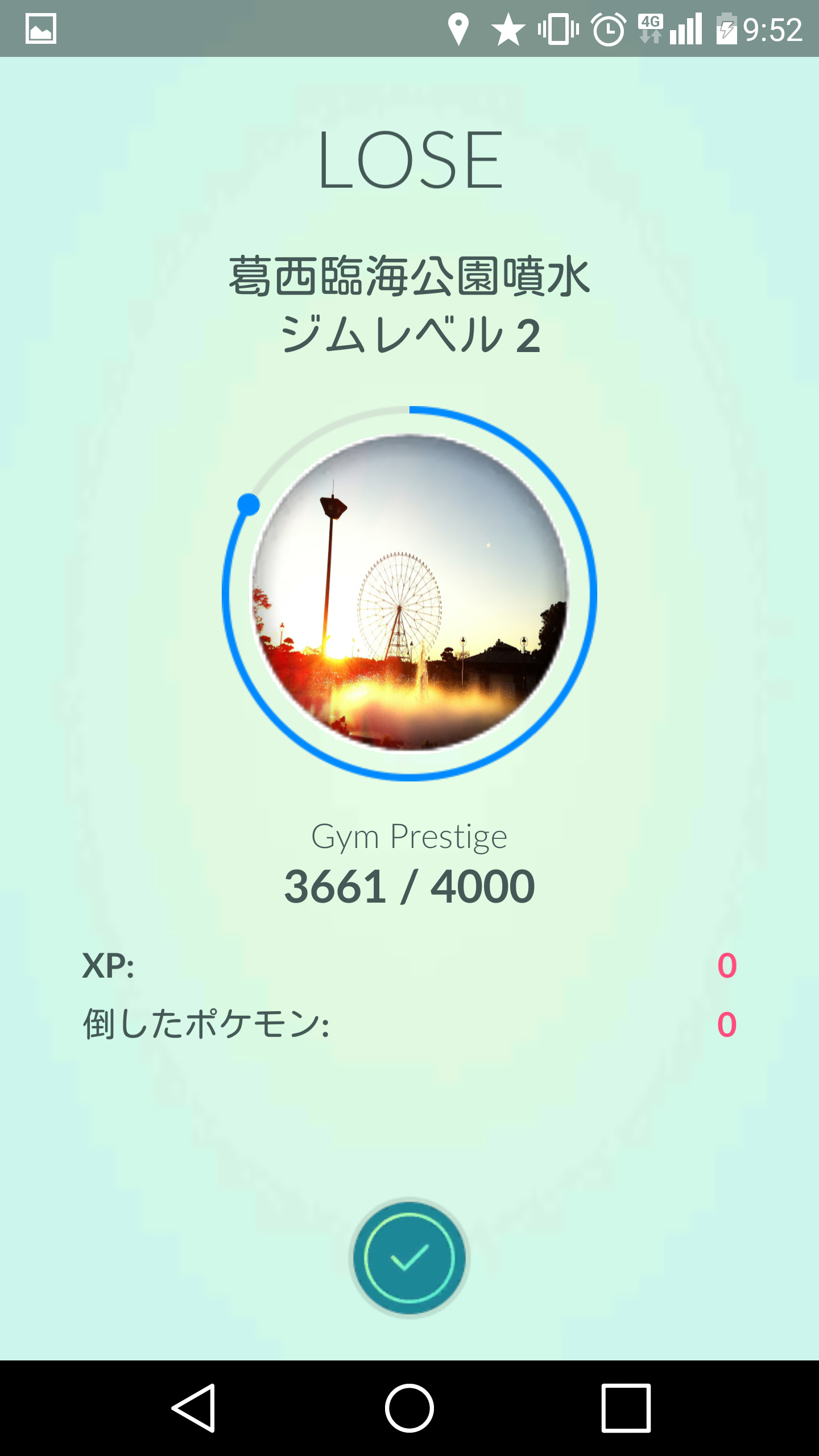Open the recent apps overview
This screenshot has height=1456, width=819.
pyautogui.click(x=626, y=1408)
